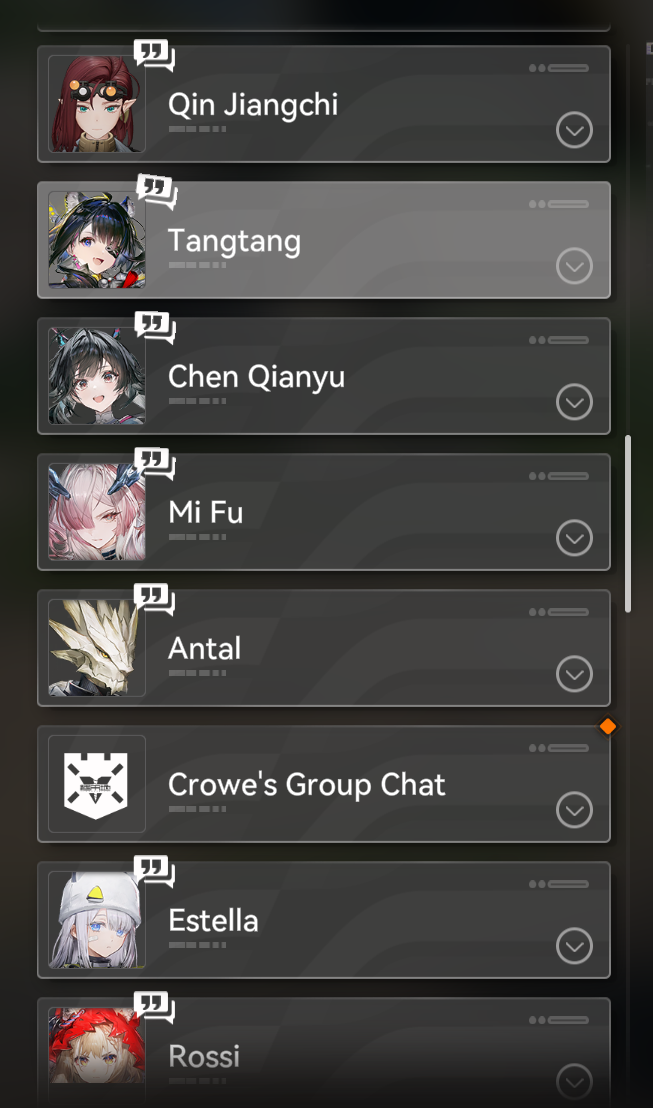Open the chat with Chen Qianyu
This screenshot has height=1108, width=653.
324,376
